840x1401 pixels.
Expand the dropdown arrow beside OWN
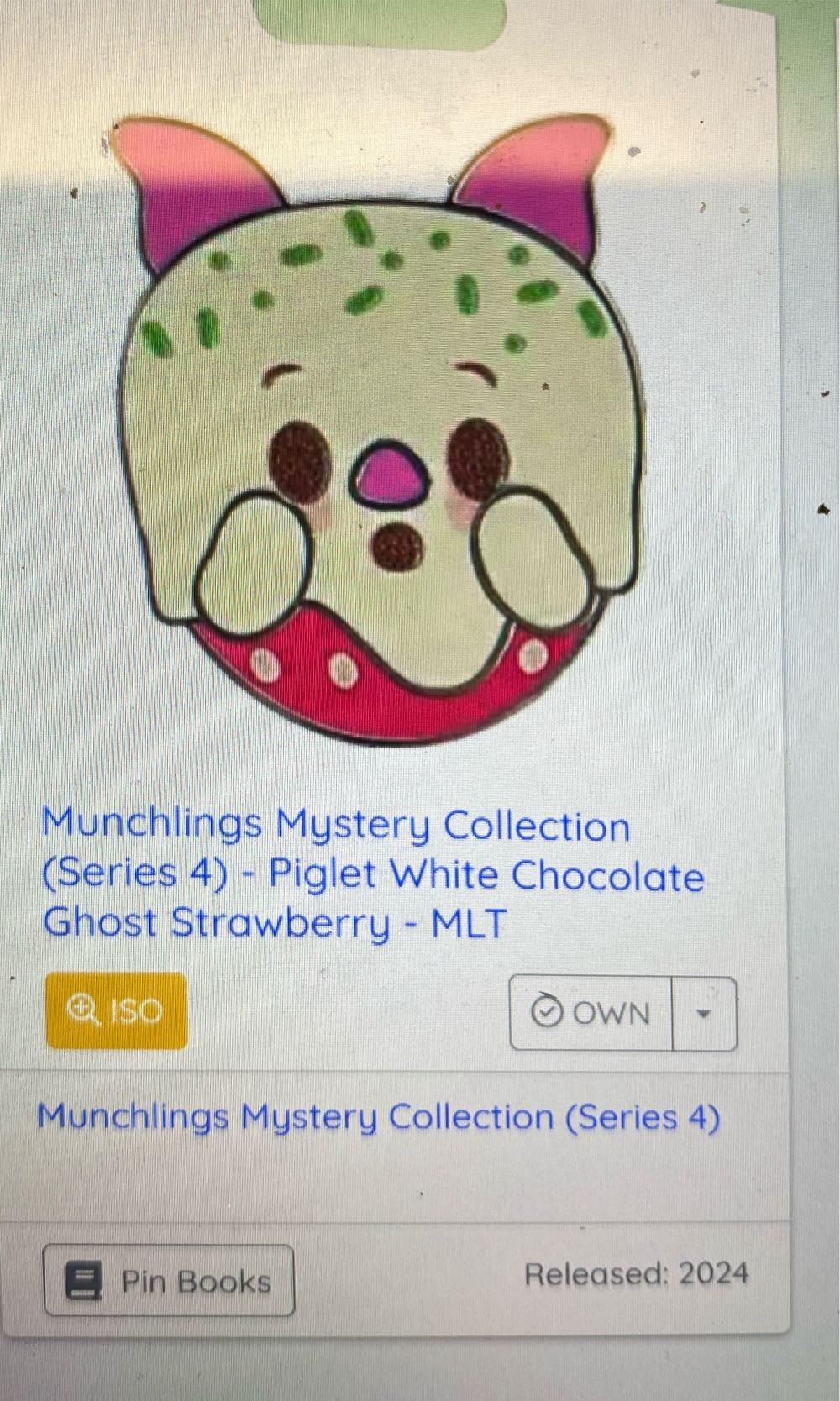[x=704, y=1013]
